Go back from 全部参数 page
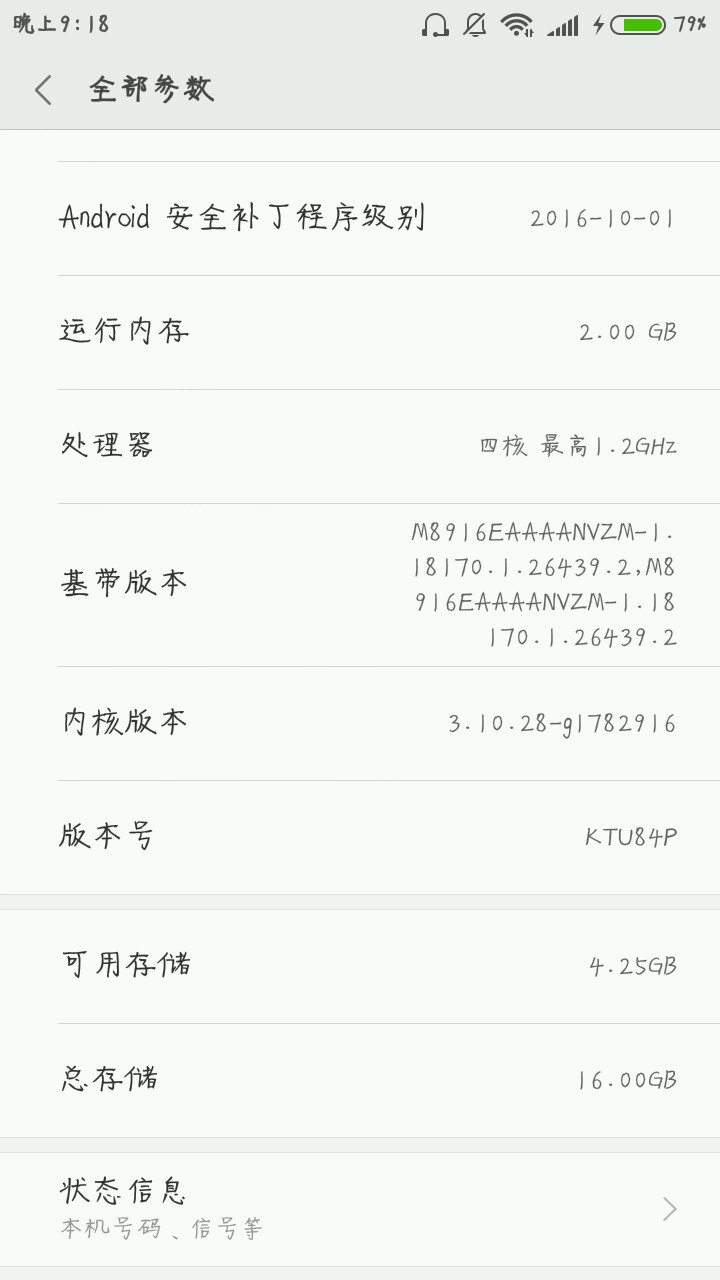 pos(43,90)
